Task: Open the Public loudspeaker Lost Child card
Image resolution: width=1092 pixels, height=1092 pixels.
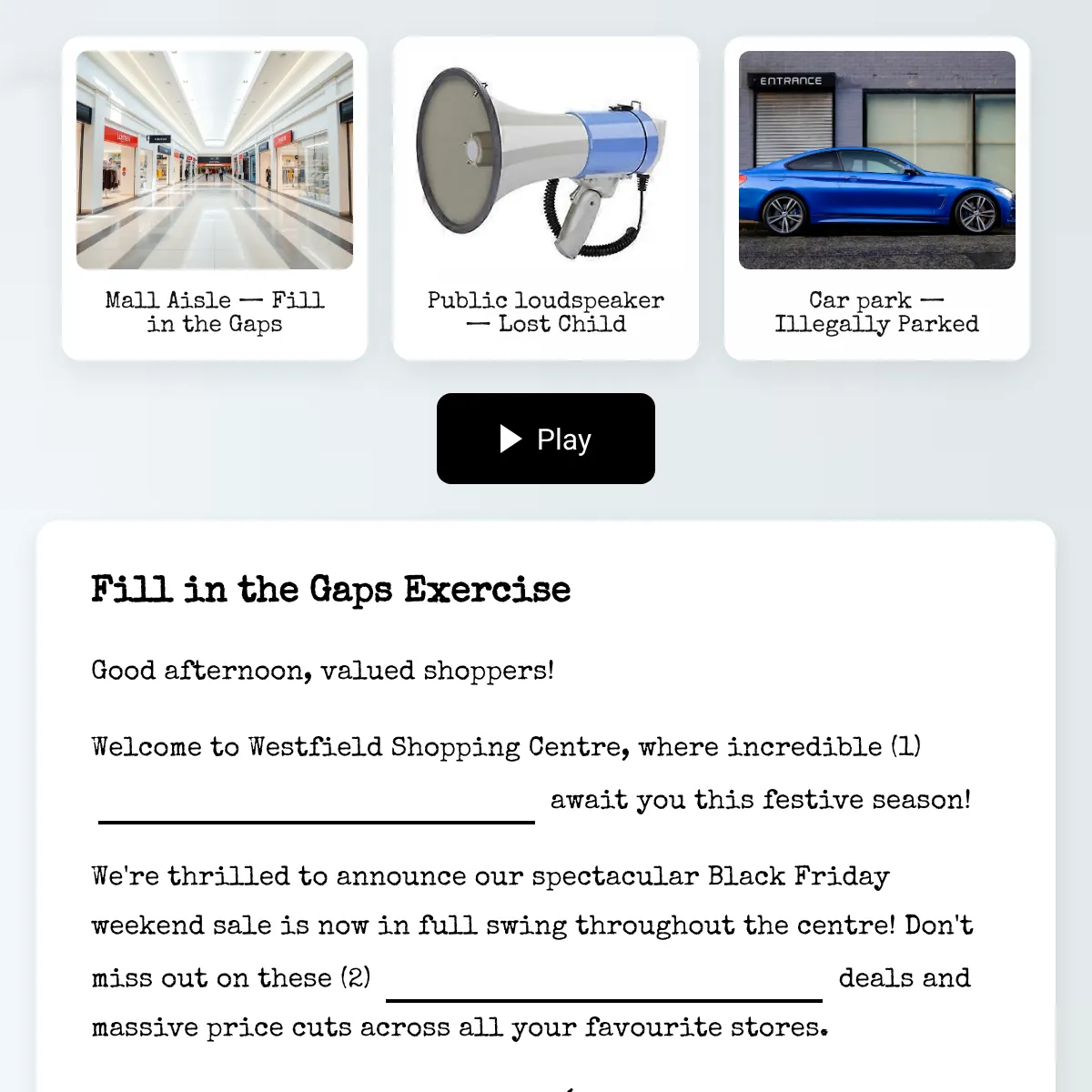Action: (x=546, y=198)
